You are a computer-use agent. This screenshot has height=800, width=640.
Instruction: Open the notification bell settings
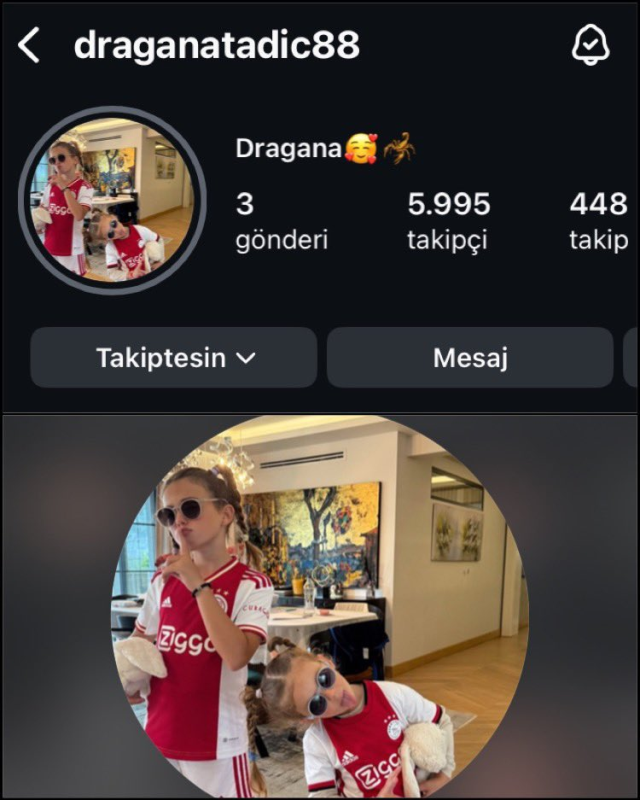point(590,45)
